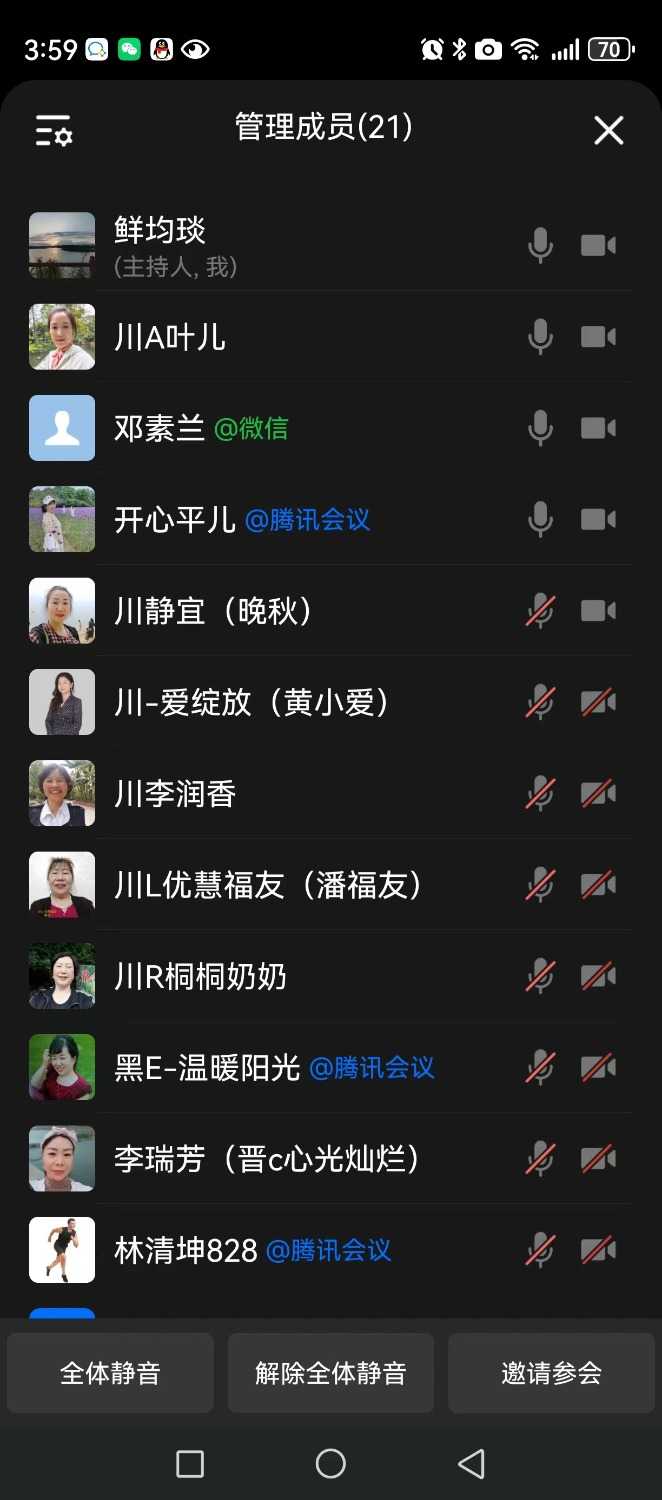
Task: Tap 邀请参会 to invite participants
Action: point(551,1373)
